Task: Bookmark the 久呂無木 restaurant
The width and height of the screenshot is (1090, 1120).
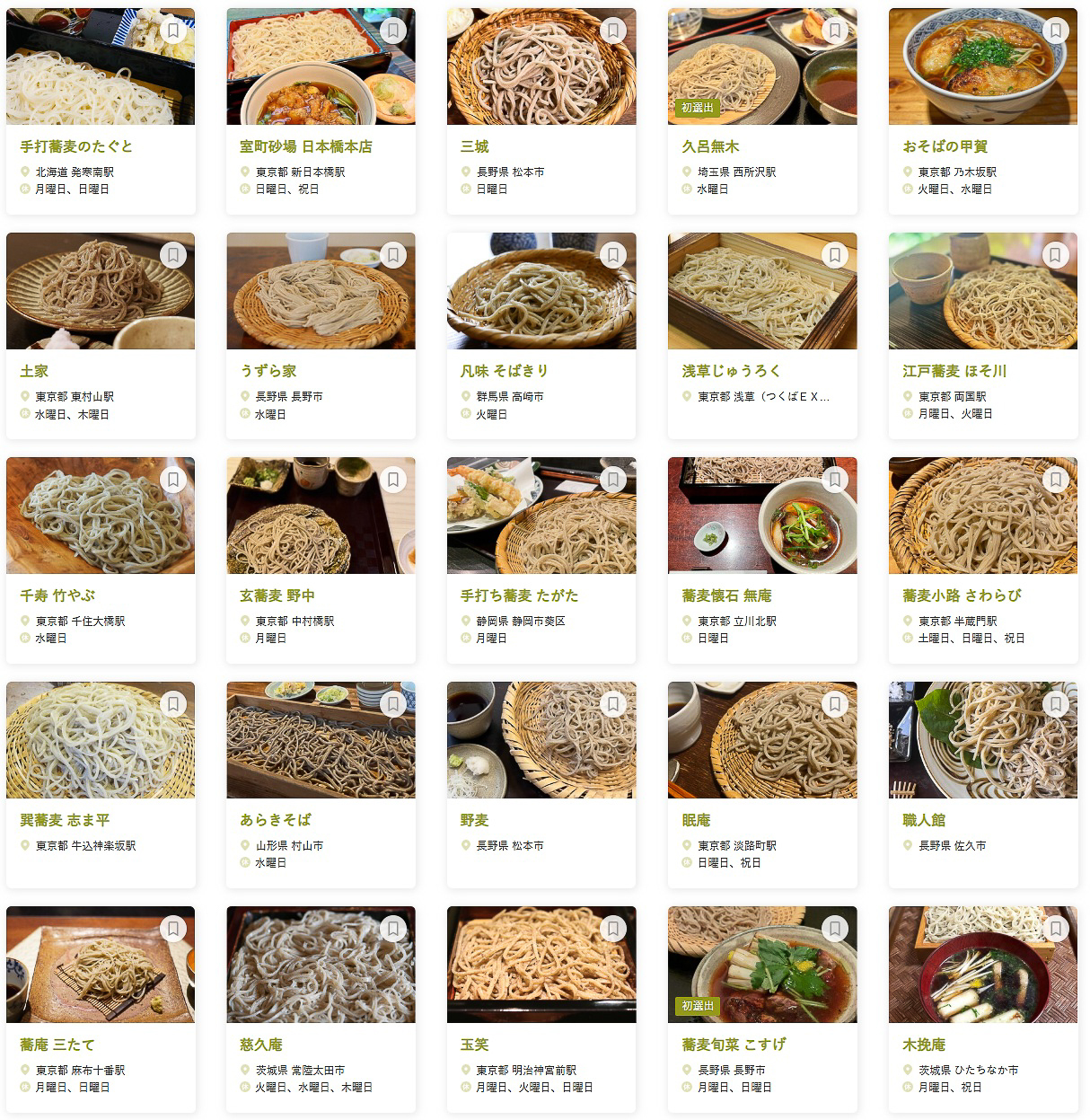Action: (835, 31)
